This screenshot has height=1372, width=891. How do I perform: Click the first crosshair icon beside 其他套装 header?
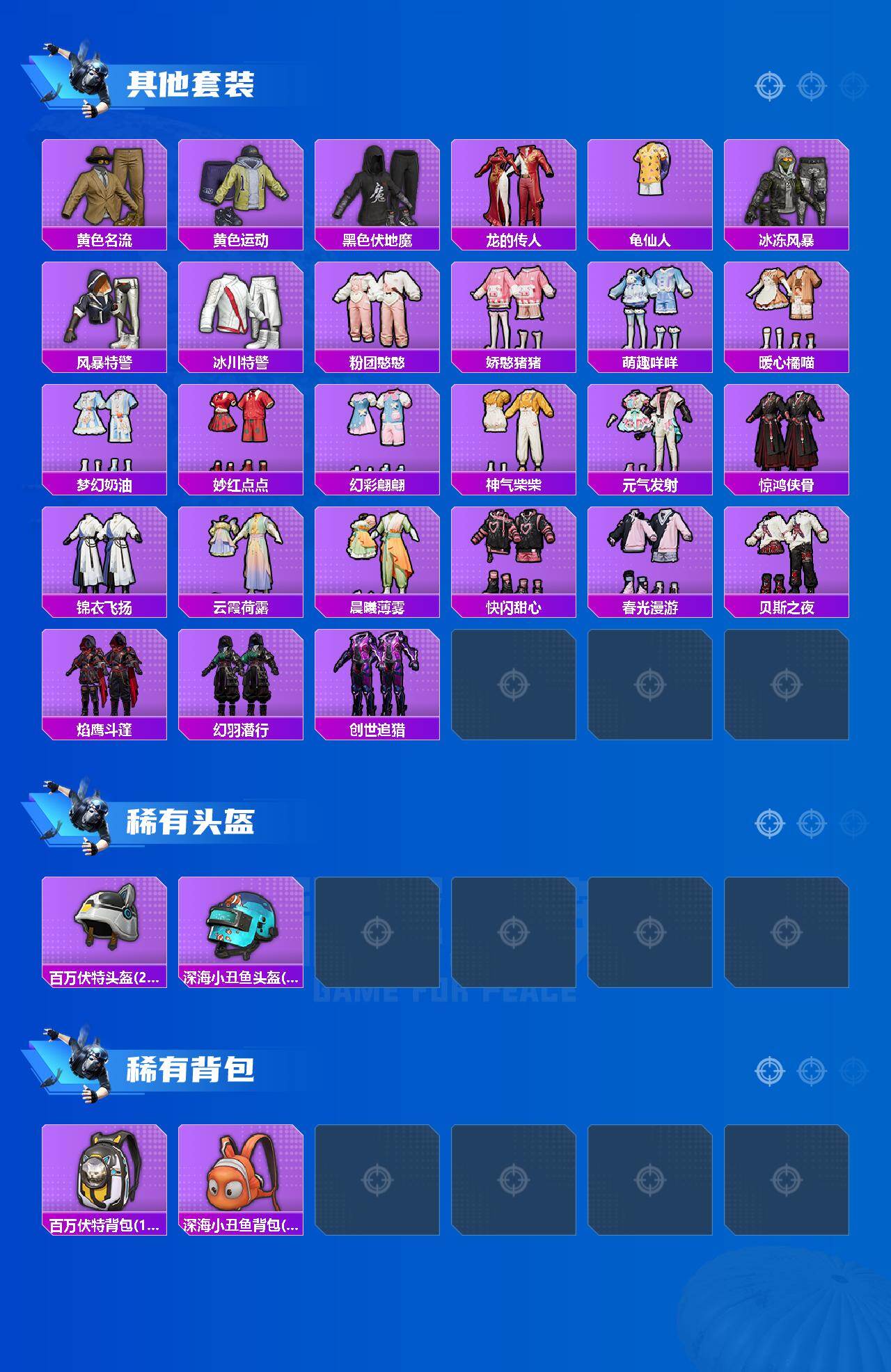click(x=768, y=87)
